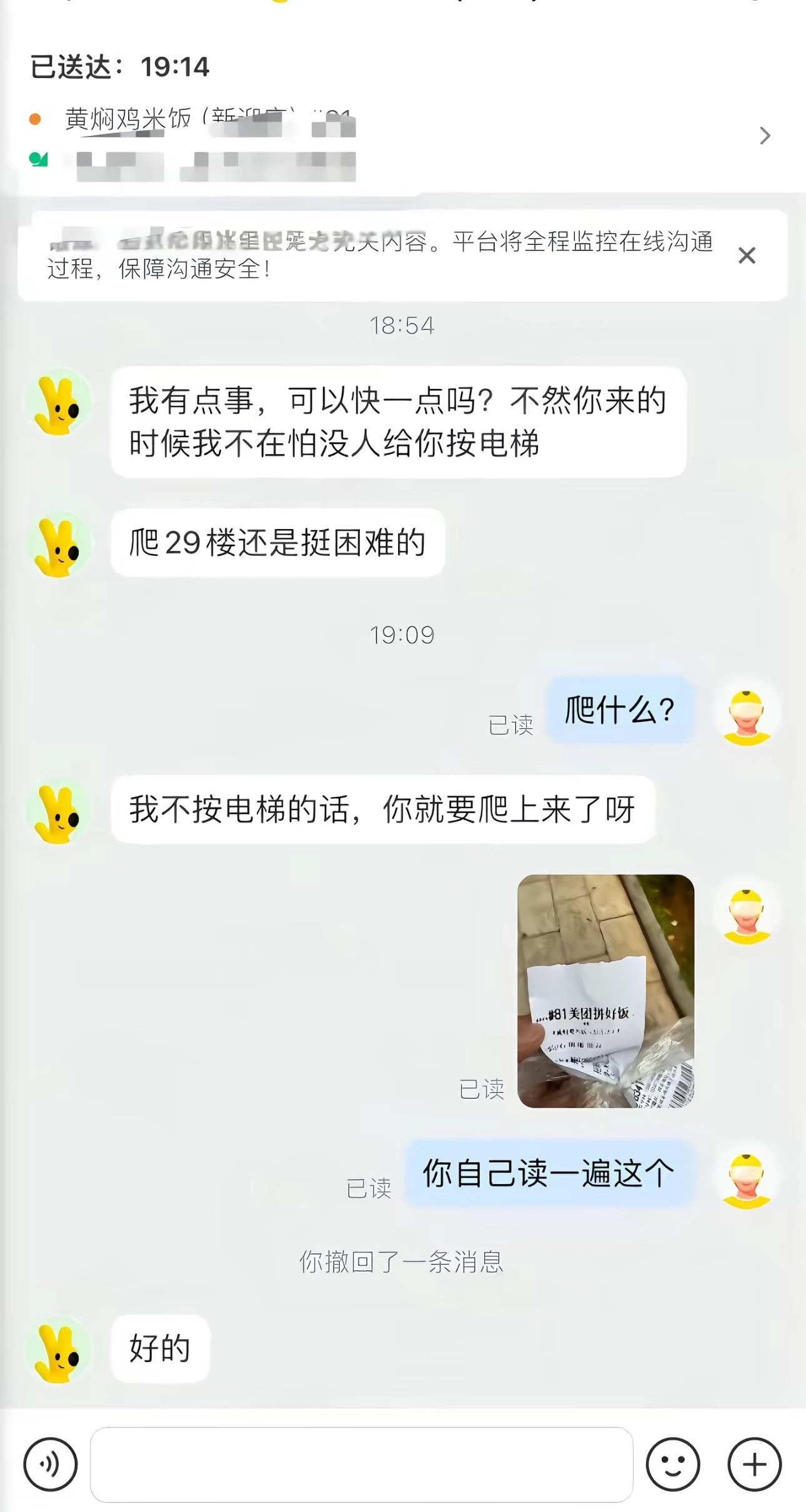The image size is (806, 1512).
Task: Focus the message text field
Action: pyautogui.click(x=361, y=1464)
